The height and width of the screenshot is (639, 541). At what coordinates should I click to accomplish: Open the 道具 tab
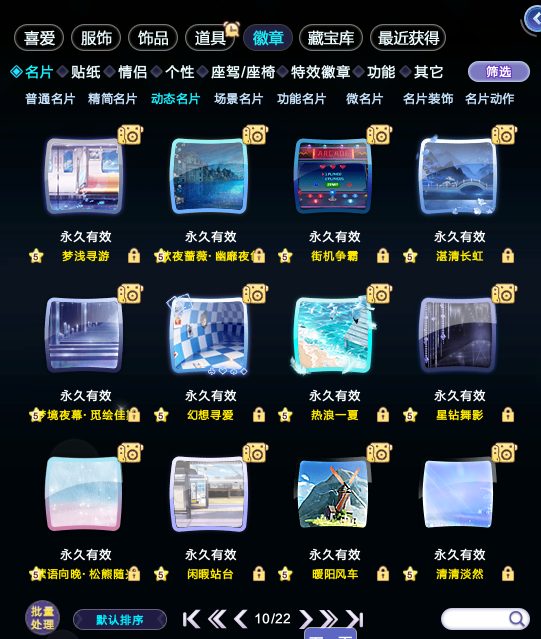(x=210, y=38)
